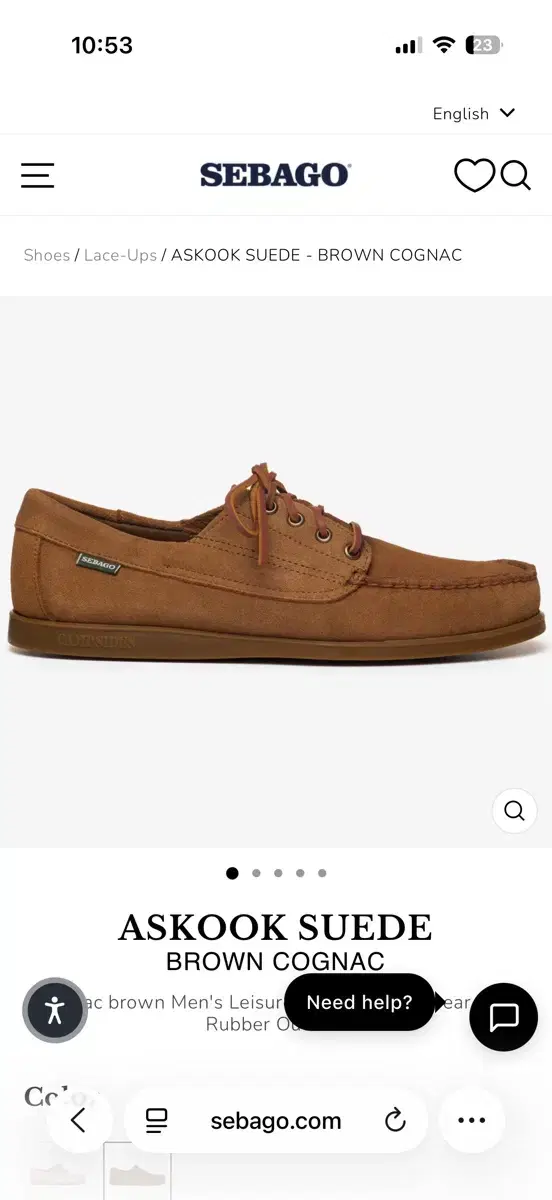Screen dimensions: 552x1200
Task: Go back in the browser
Action: (x=78, y=1120)
